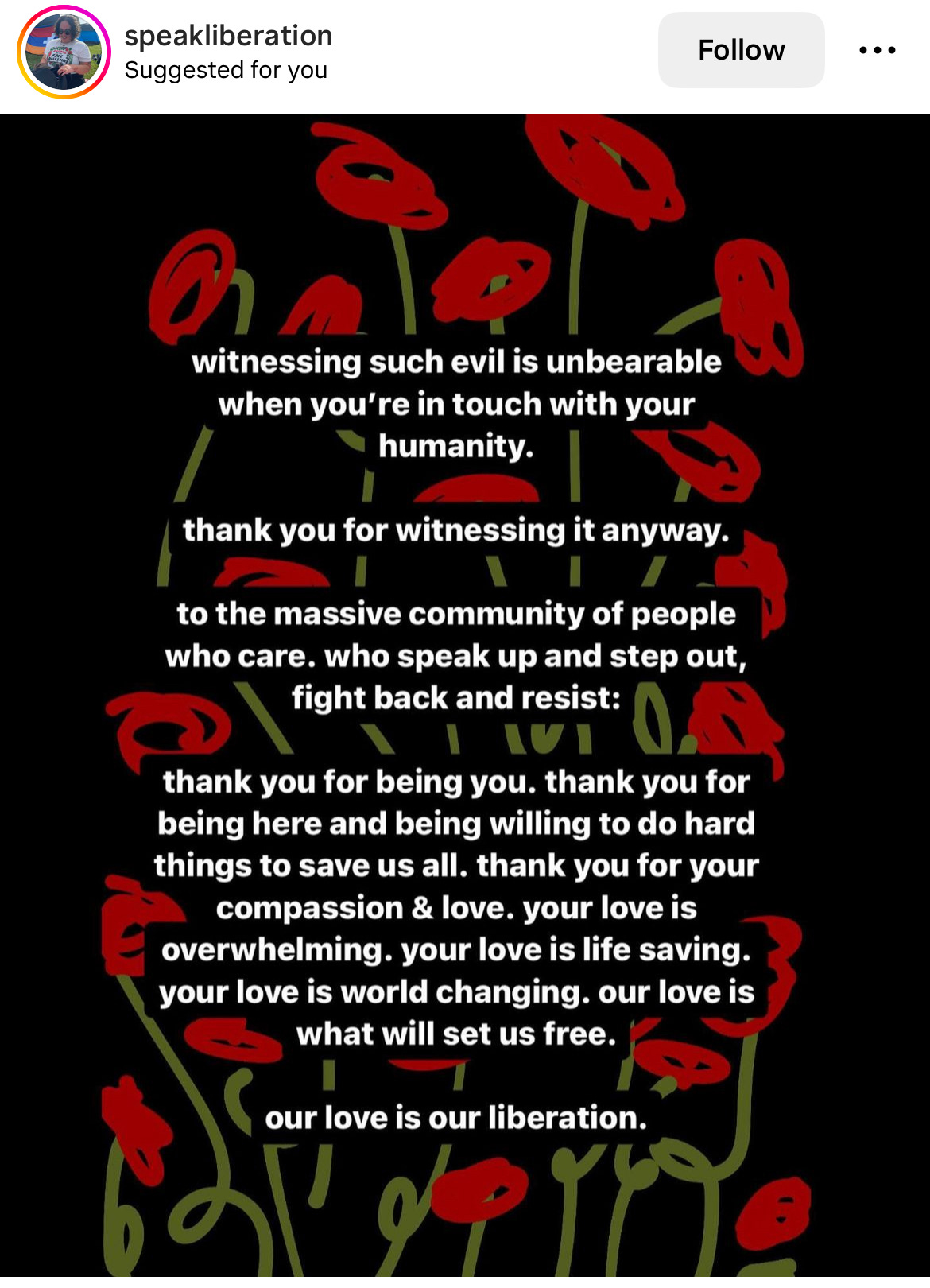Tap the poppy illustration post image
This screenshot has height=1288, width=930.
tap(465, 701)
